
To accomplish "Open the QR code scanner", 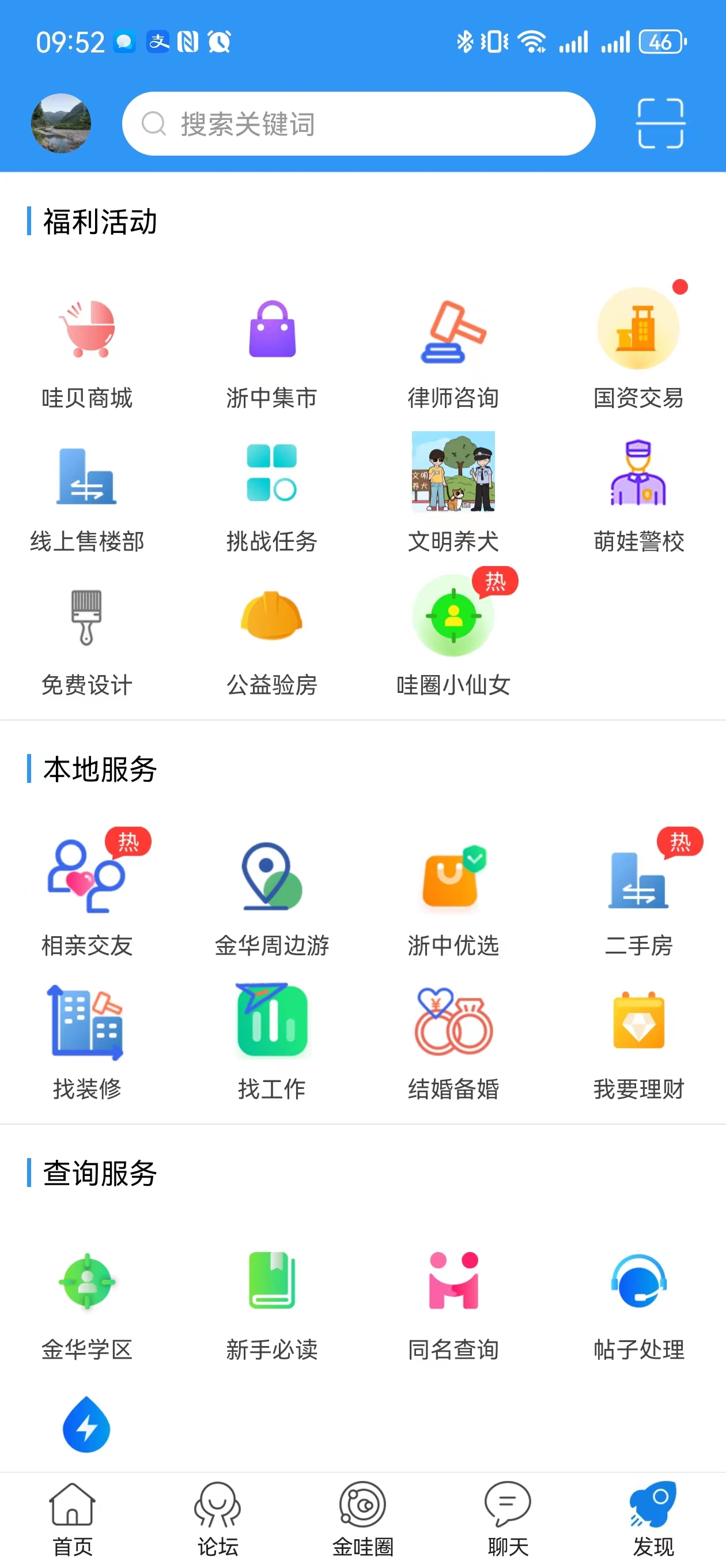I will tap(660, 123).
